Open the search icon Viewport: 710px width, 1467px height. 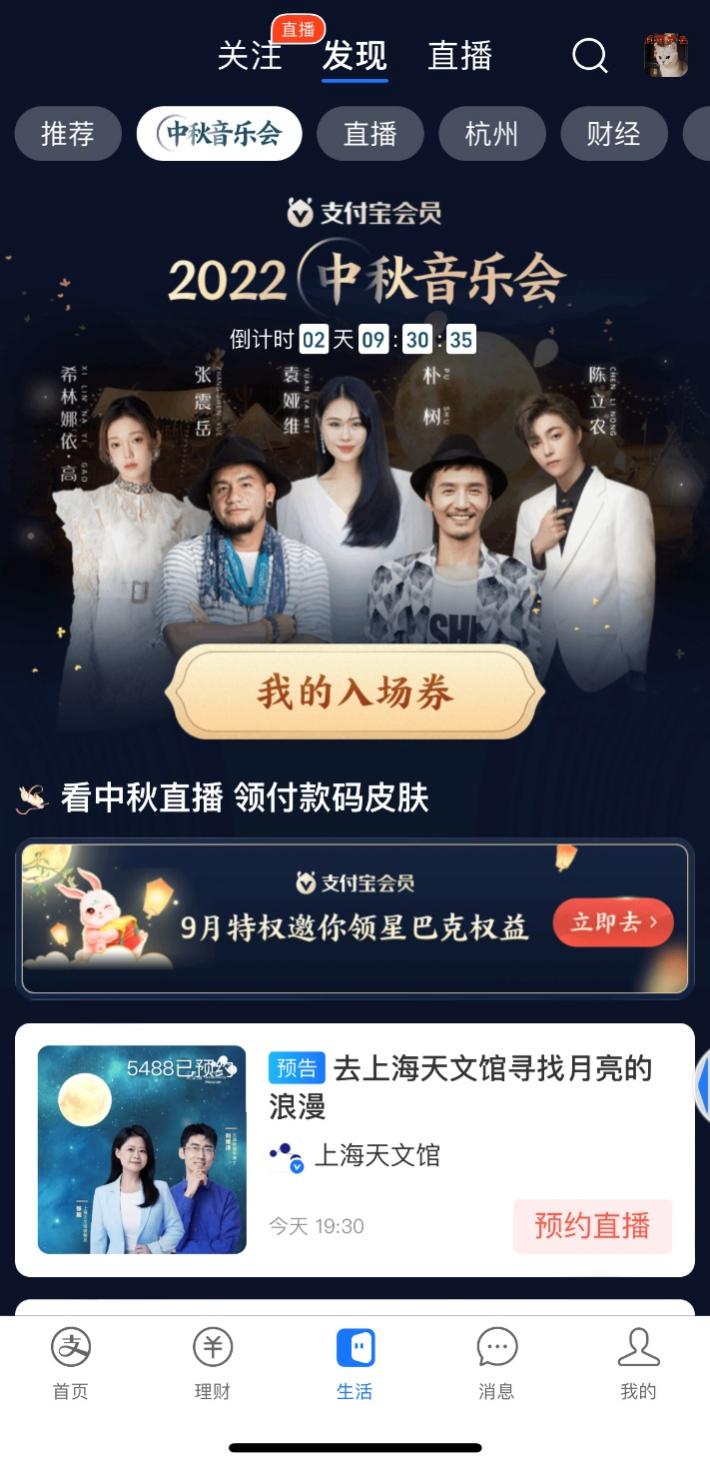[x=589, y=56]
